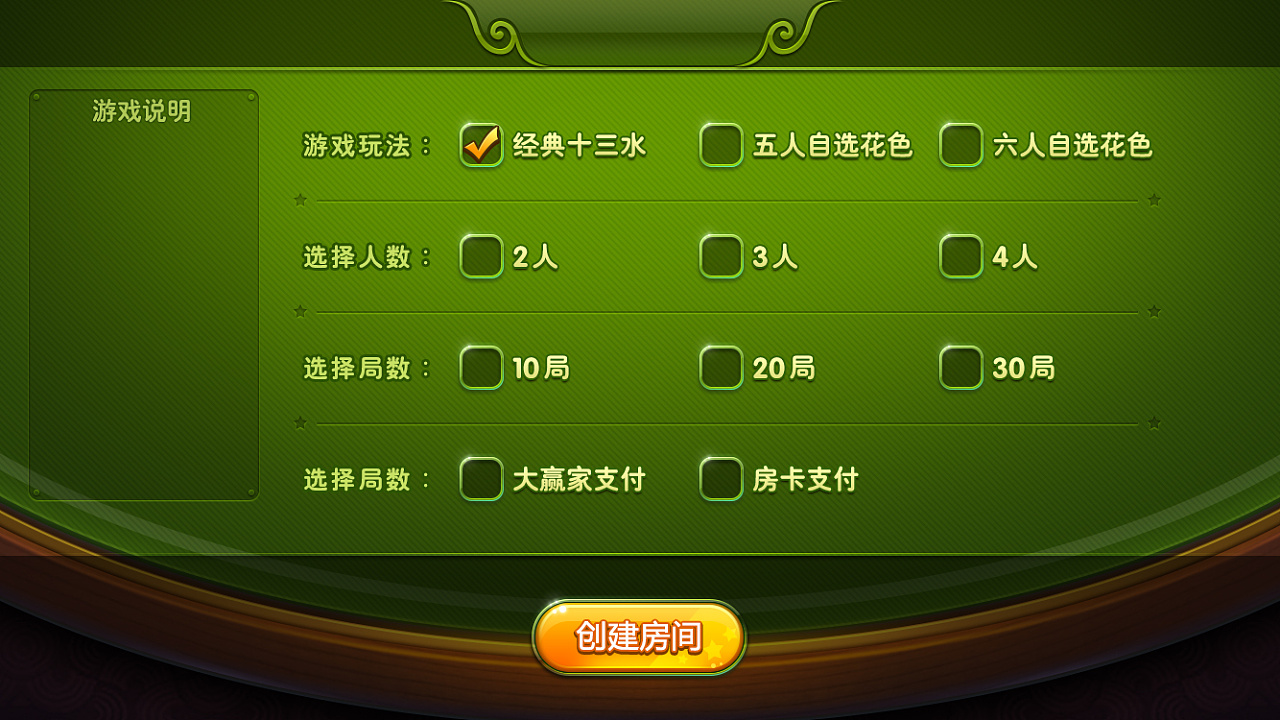Viewport: 1280px width, 720px height.
Task: Select 五人自选花色 game mode
Action: click(721, 145)
